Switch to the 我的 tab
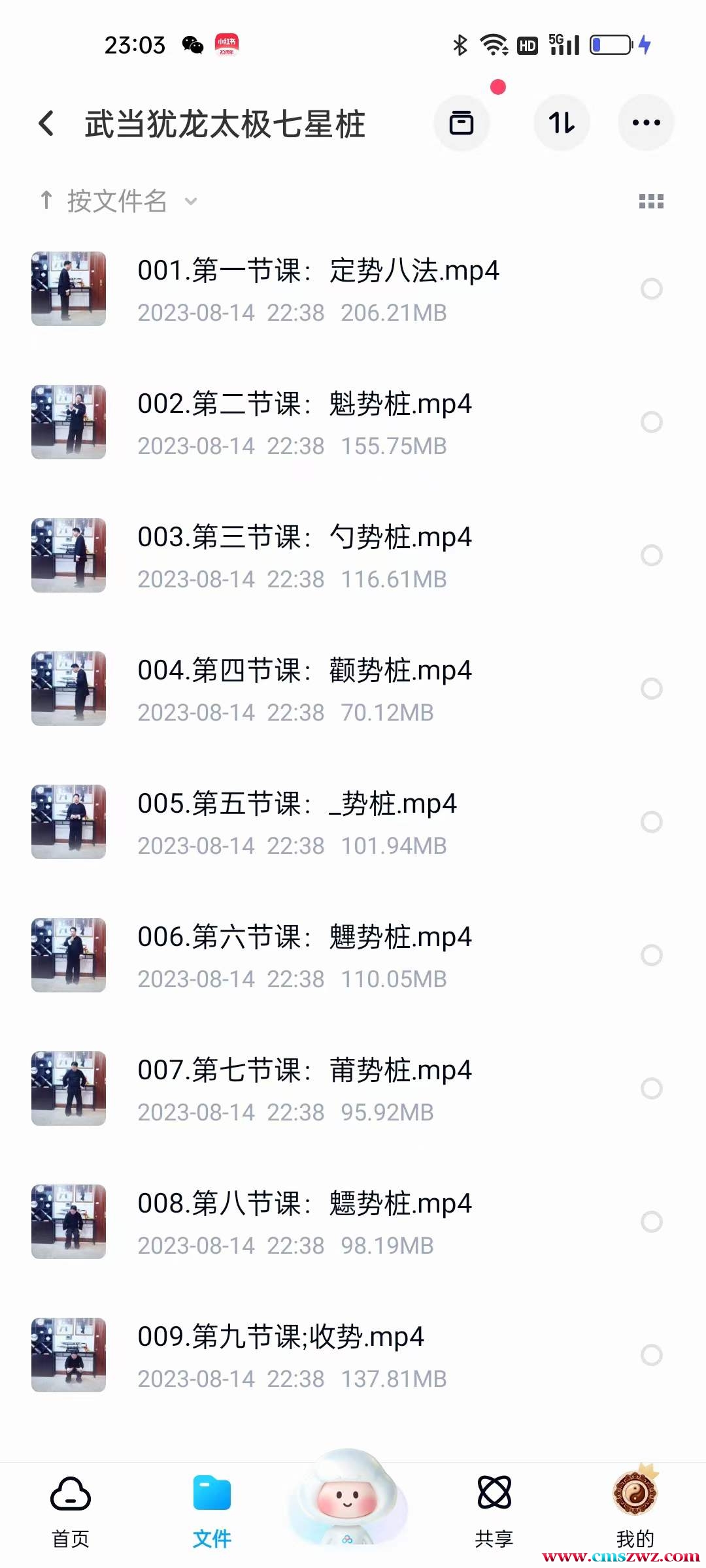 point(635,1511)
